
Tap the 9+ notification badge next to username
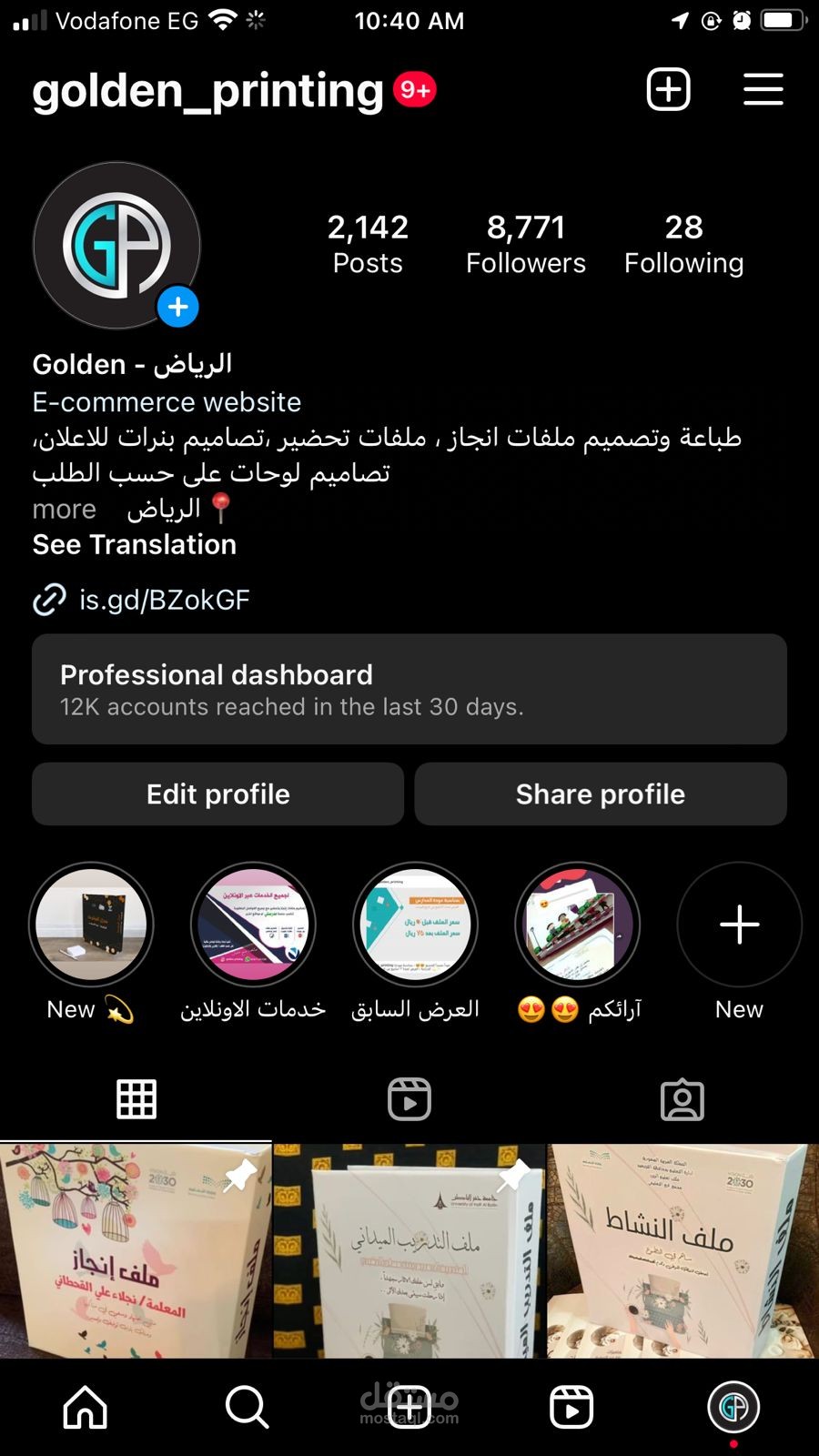(414, 89)
